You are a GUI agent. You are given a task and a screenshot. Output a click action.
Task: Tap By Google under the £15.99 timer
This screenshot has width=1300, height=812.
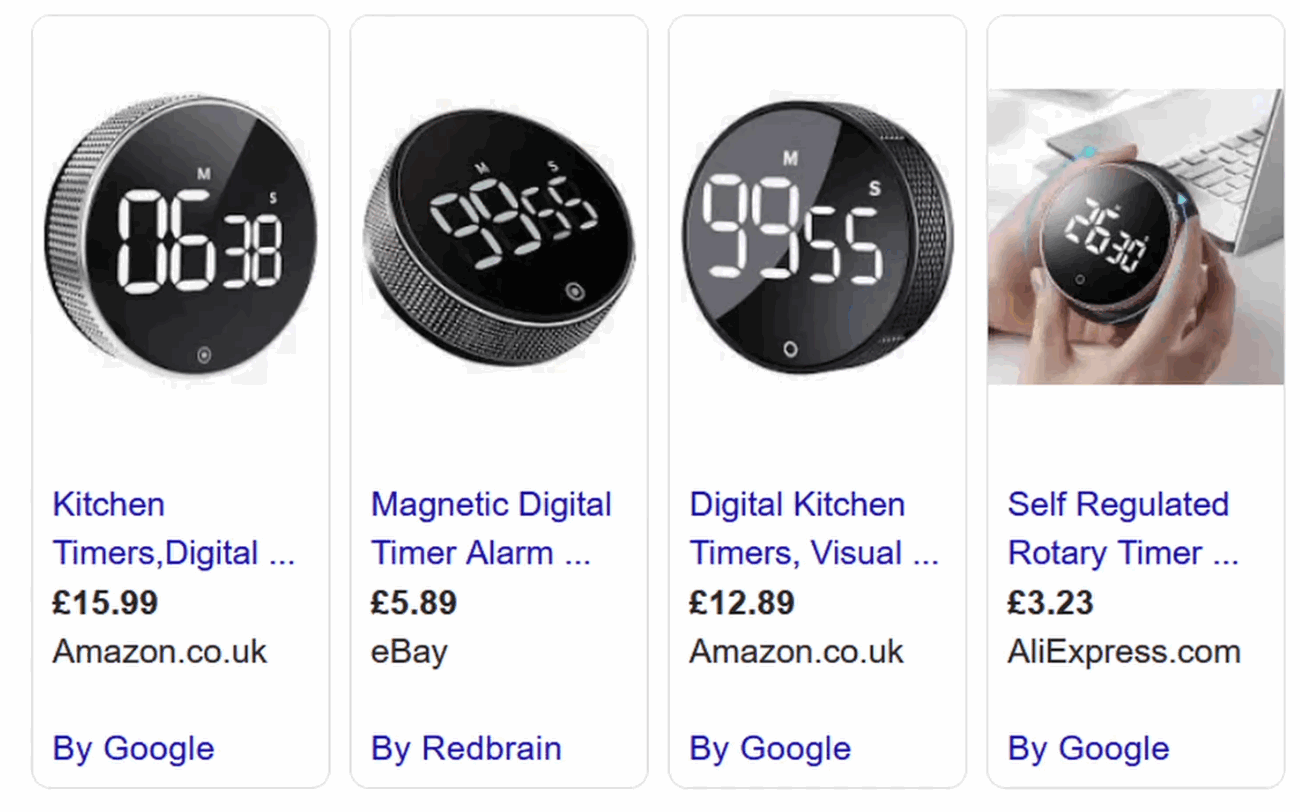click(133, 748)
